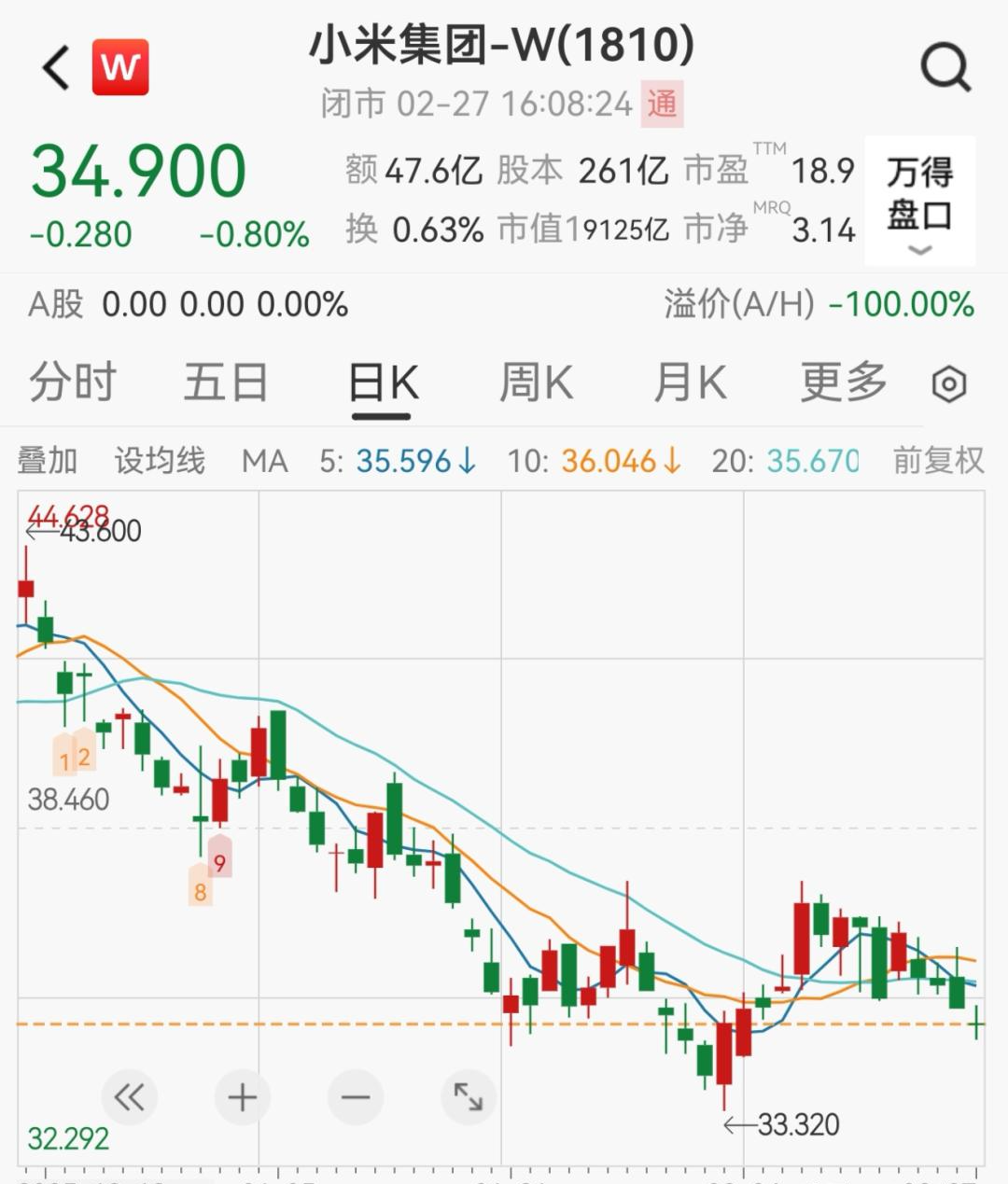Switch to the 周K chart tab

point(536,383)
